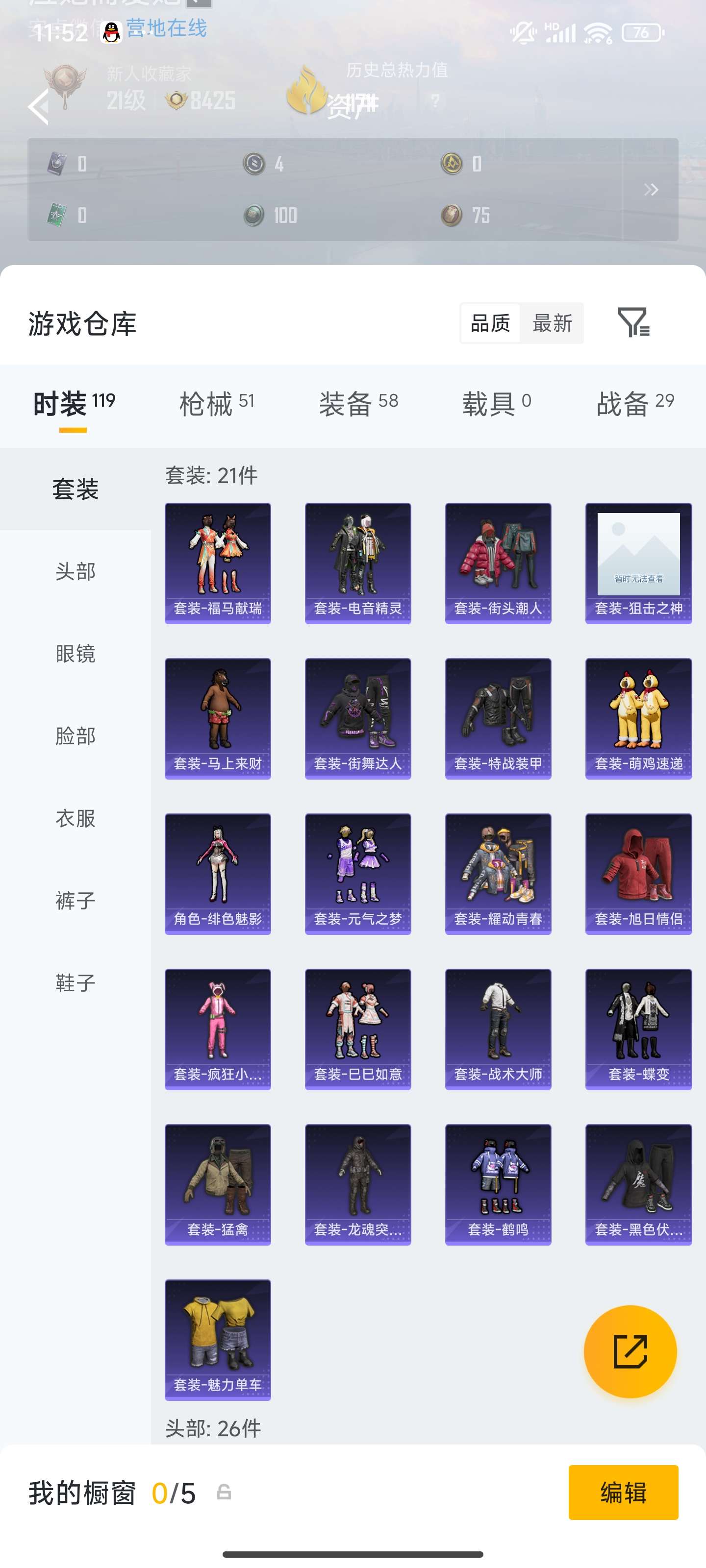706x1568 pixels.
Task: Open the green card currency icon
Action: [58, 215]
